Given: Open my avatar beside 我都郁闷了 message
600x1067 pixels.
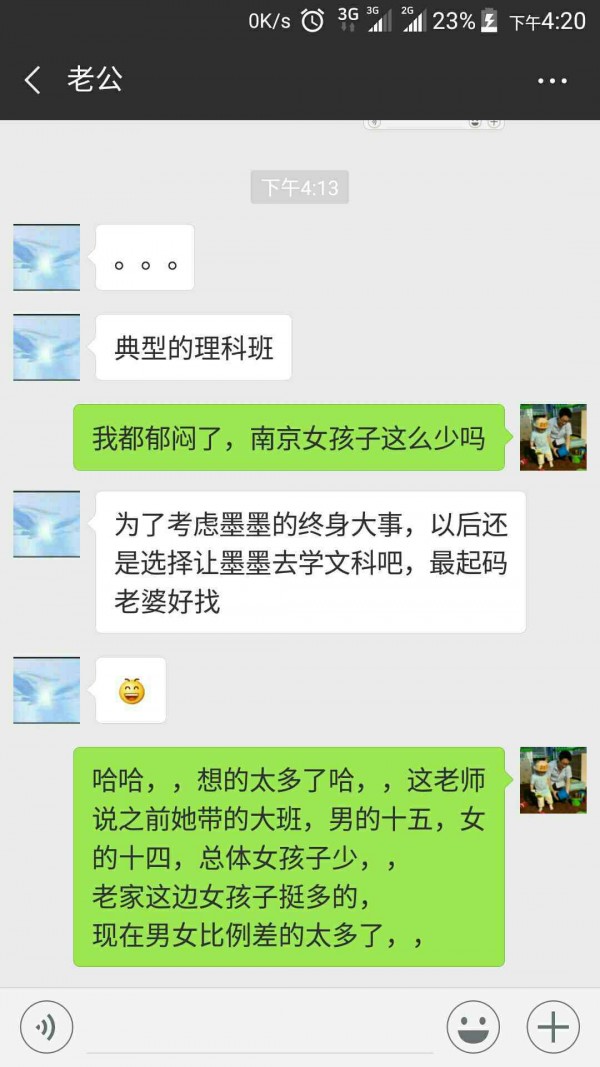Looking at the screenshot, I should (x=553, y=437).
